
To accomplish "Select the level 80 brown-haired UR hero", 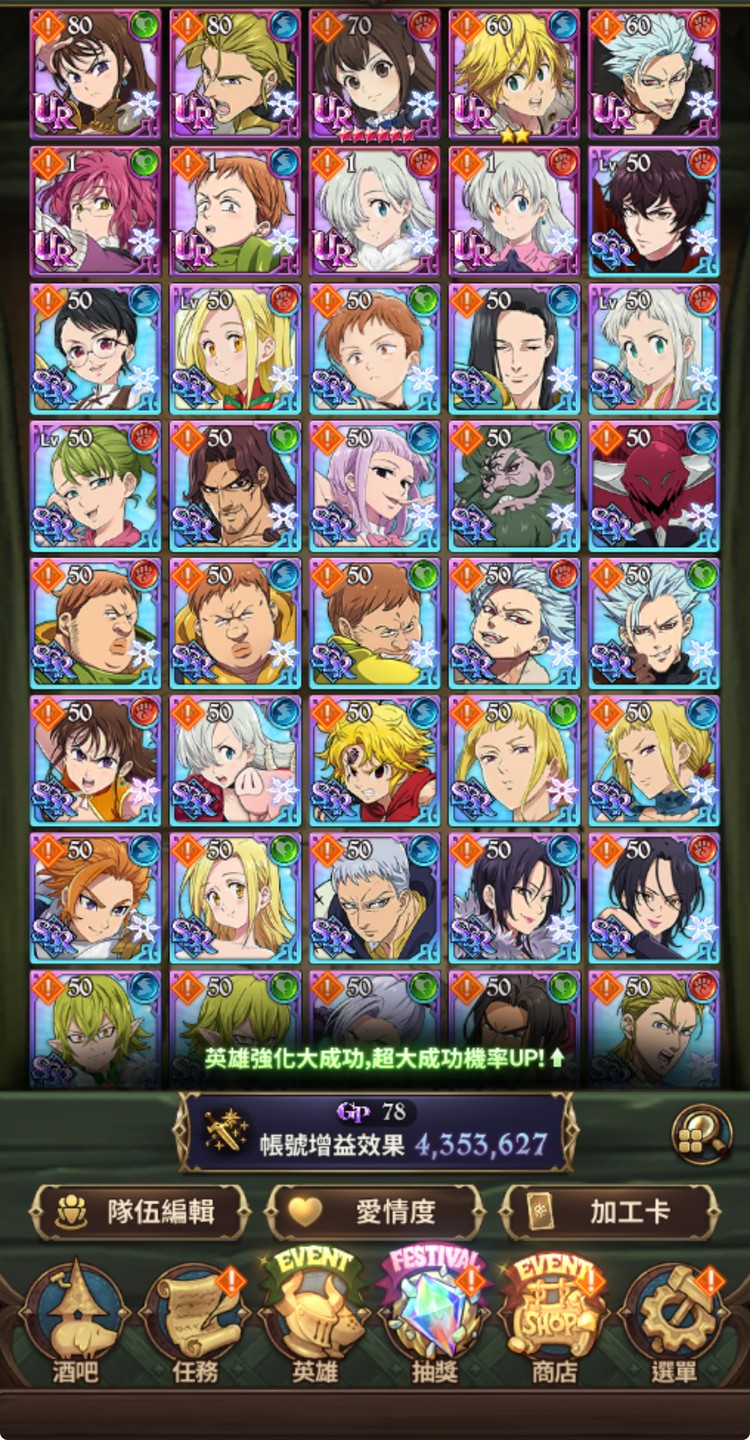I will click(x=95, y=74).
